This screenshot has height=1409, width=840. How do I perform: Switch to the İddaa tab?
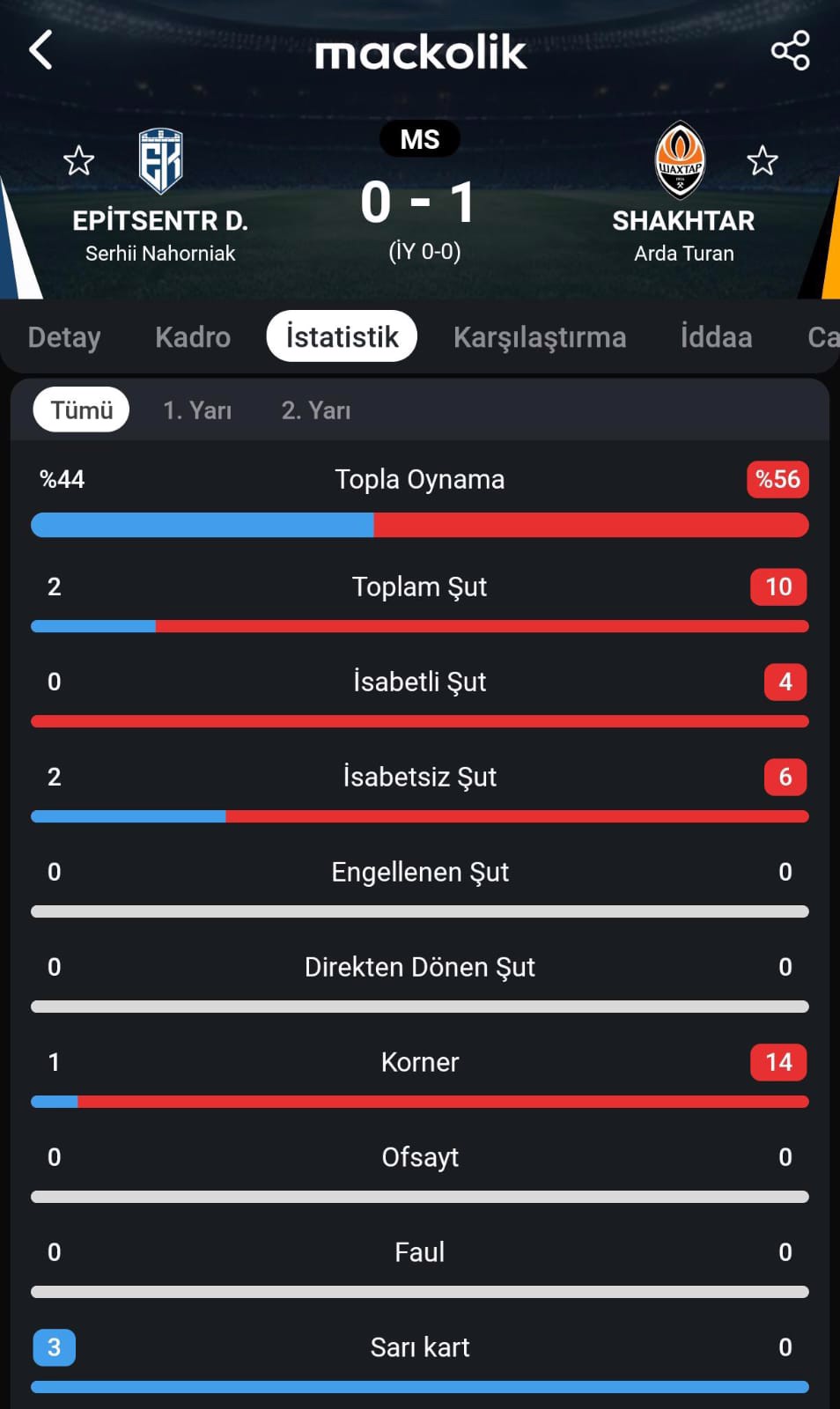pyautogui.click(x=716, y=336)
